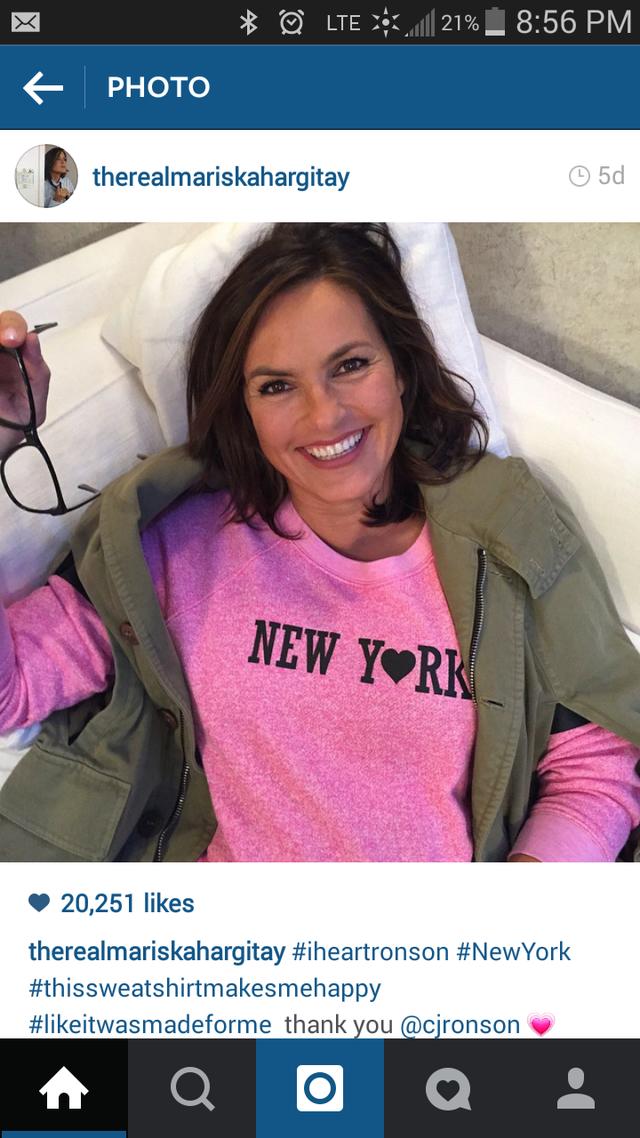640x1138 pixels.
Task: Open the #NewYork hashtag
Action: click(514, 951)
